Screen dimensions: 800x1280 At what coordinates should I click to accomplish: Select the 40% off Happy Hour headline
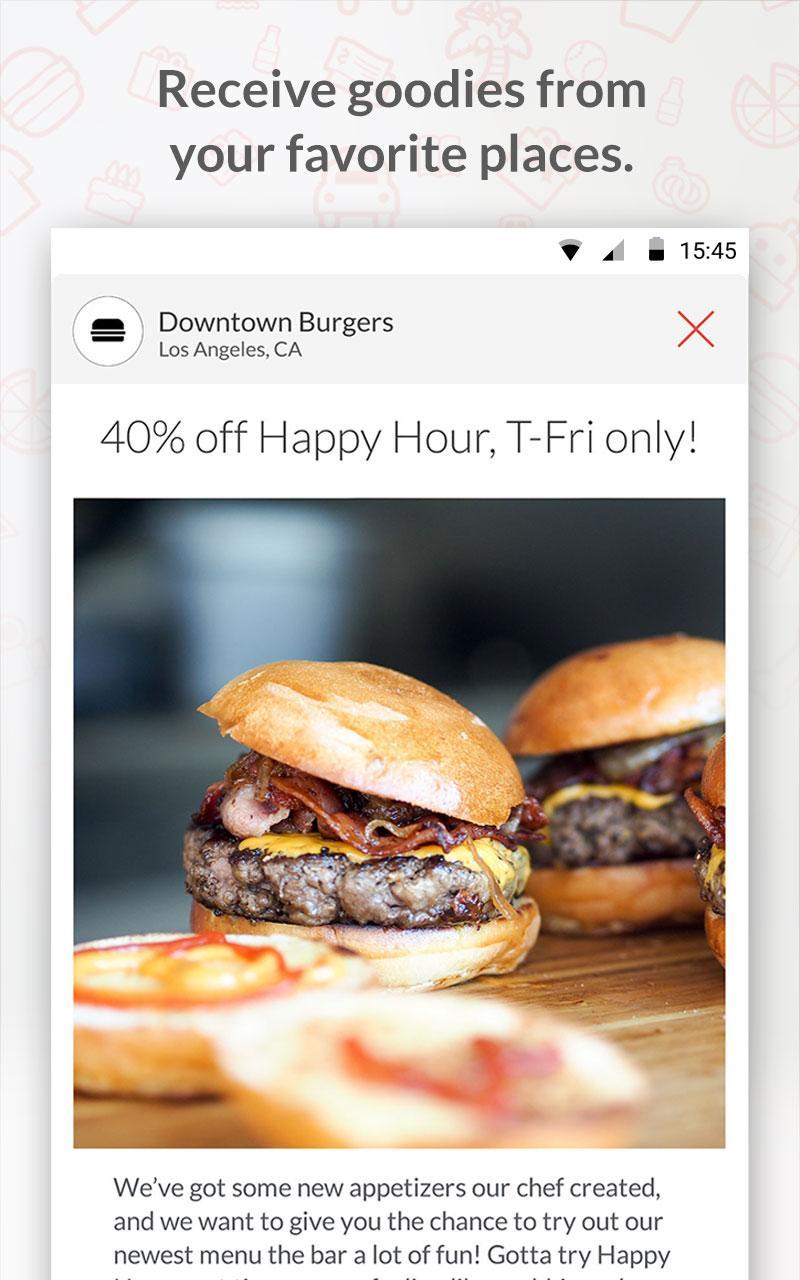(400, 436)
